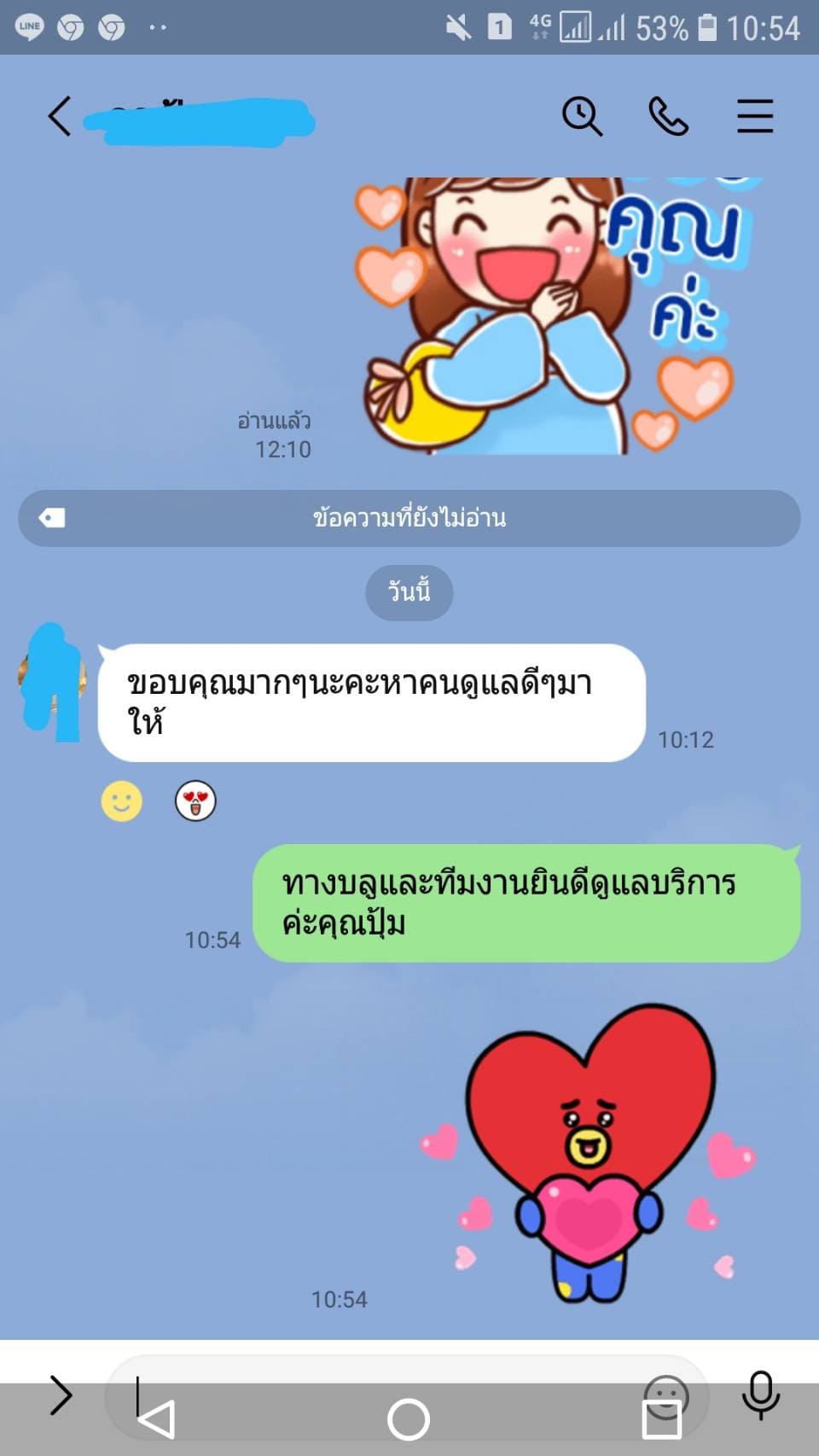Search within this chat

[x=583, y=116]
